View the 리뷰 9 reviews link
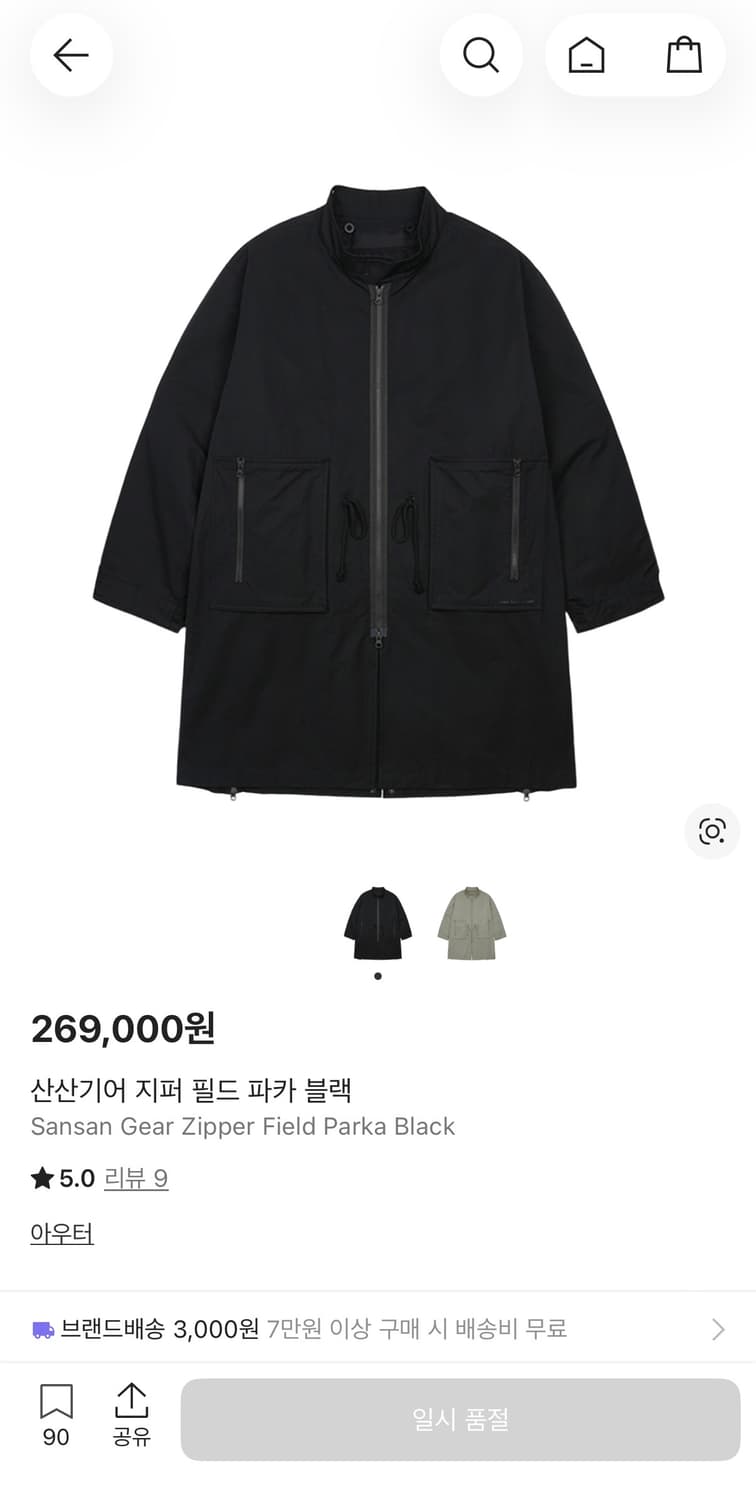This screenshot has height=1500, width=756. click(136, 1178)
